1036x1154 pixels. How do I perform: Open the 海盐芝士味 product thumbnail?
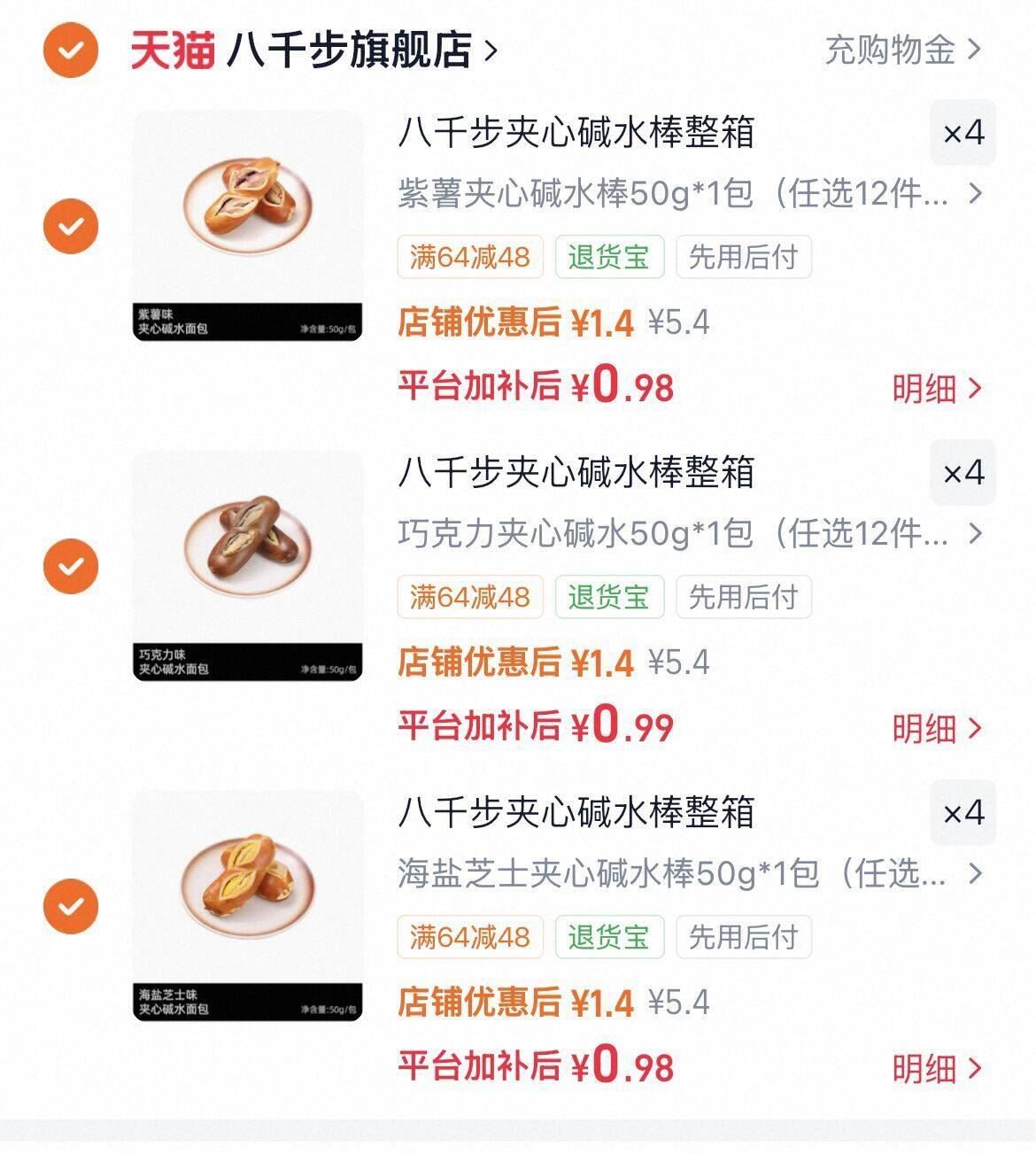tap(248, 906)
